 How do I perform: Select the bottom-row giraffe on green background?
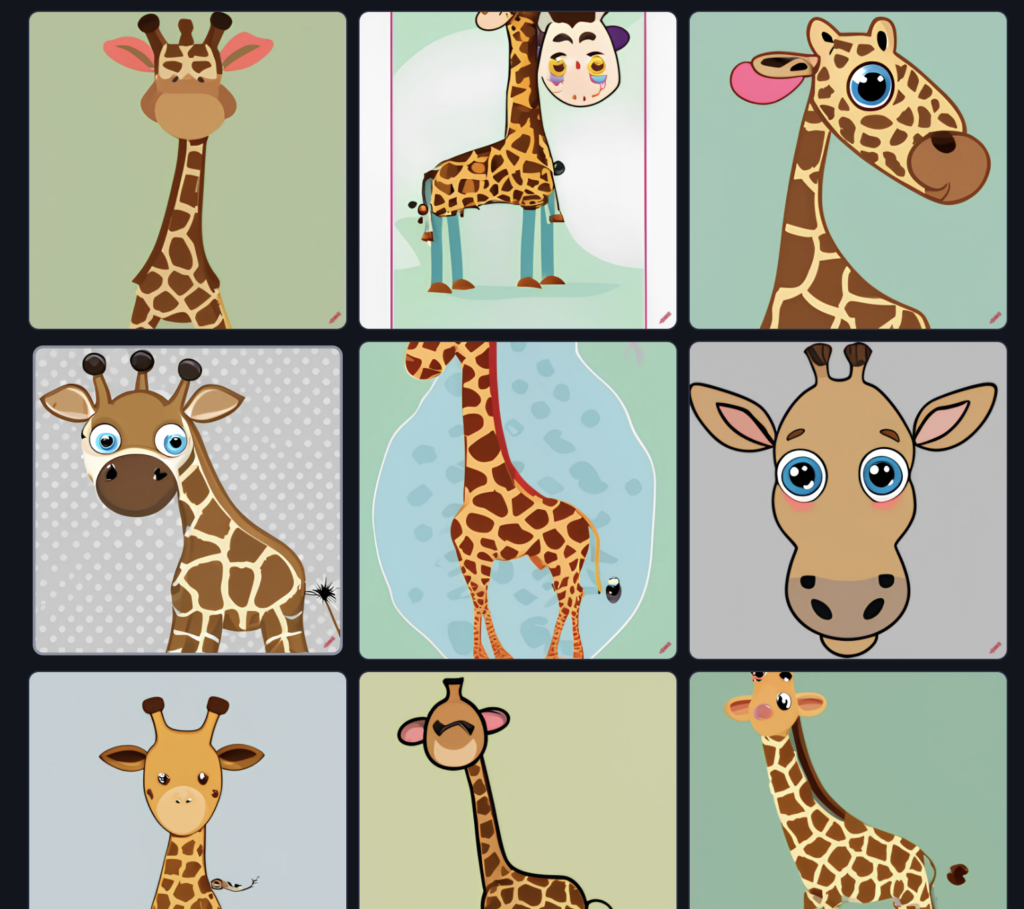point(847,790)
